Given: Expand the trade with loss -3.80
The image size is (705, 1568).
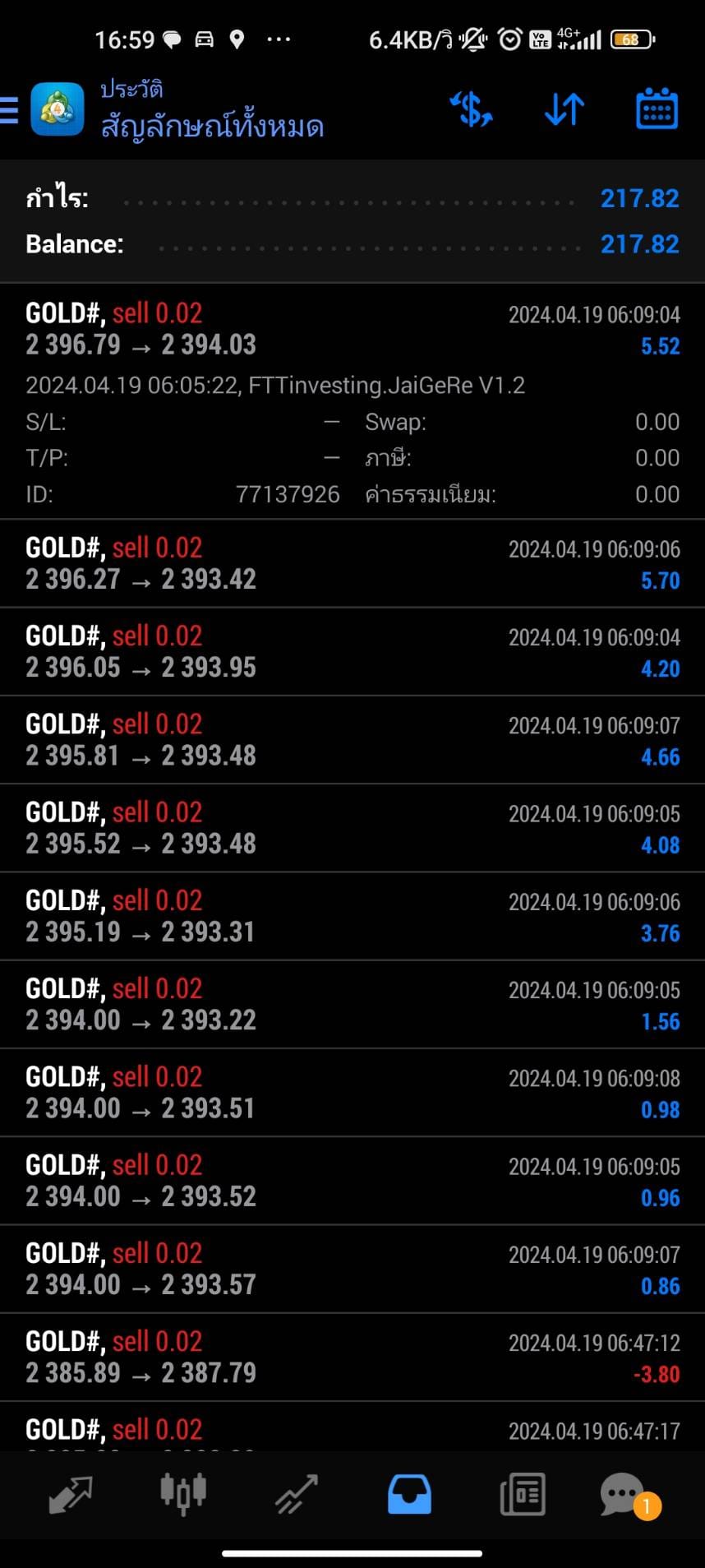Looking at the screenshot, I should click(x=352, y=1357).
